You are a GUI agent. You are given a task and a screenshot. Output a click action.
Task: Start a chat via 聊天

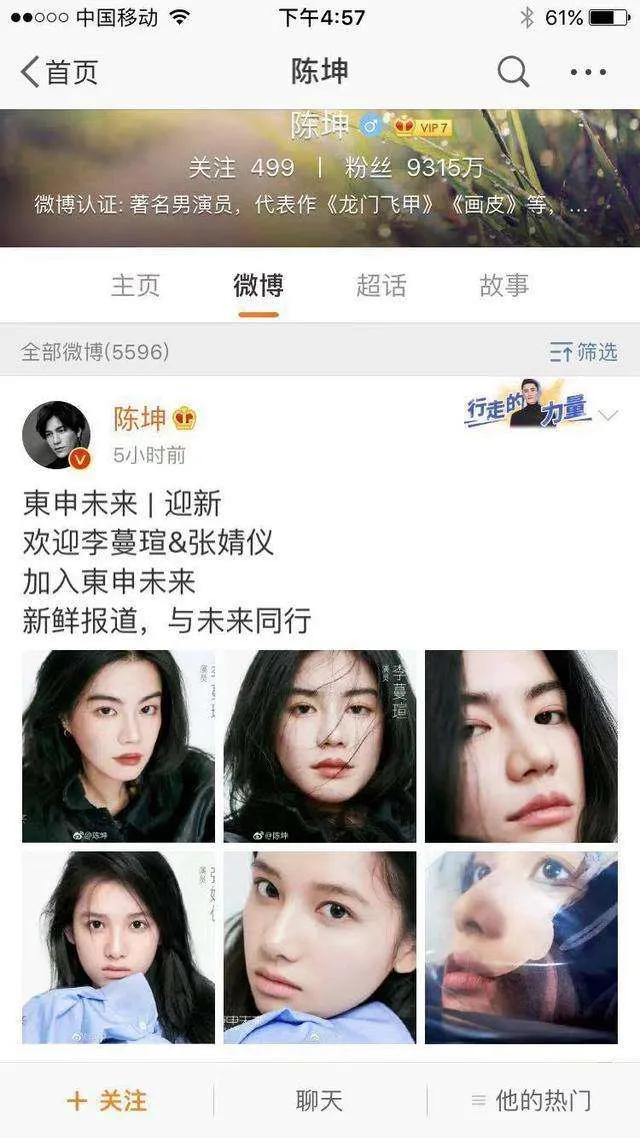click(319, 1101)
